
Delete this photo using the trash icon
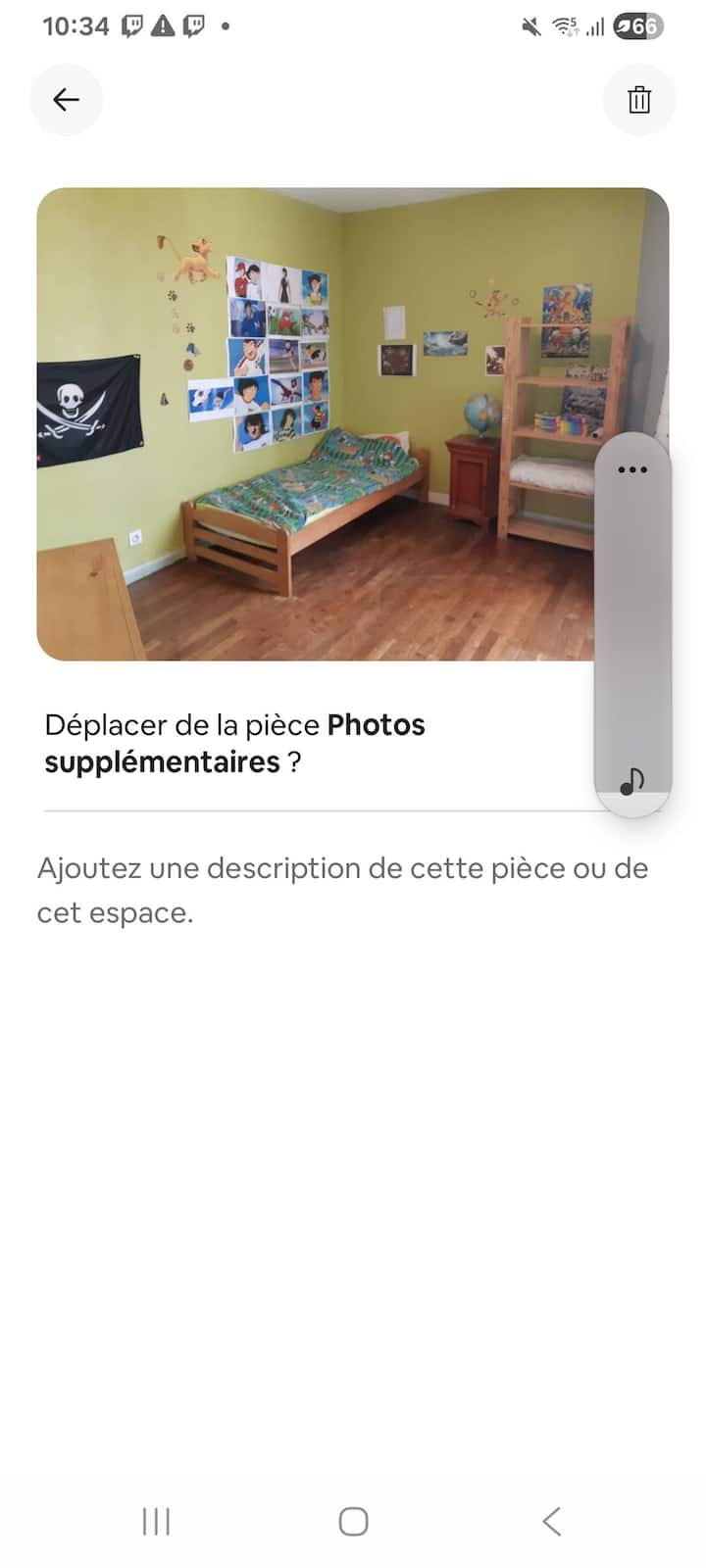(638, 99)
